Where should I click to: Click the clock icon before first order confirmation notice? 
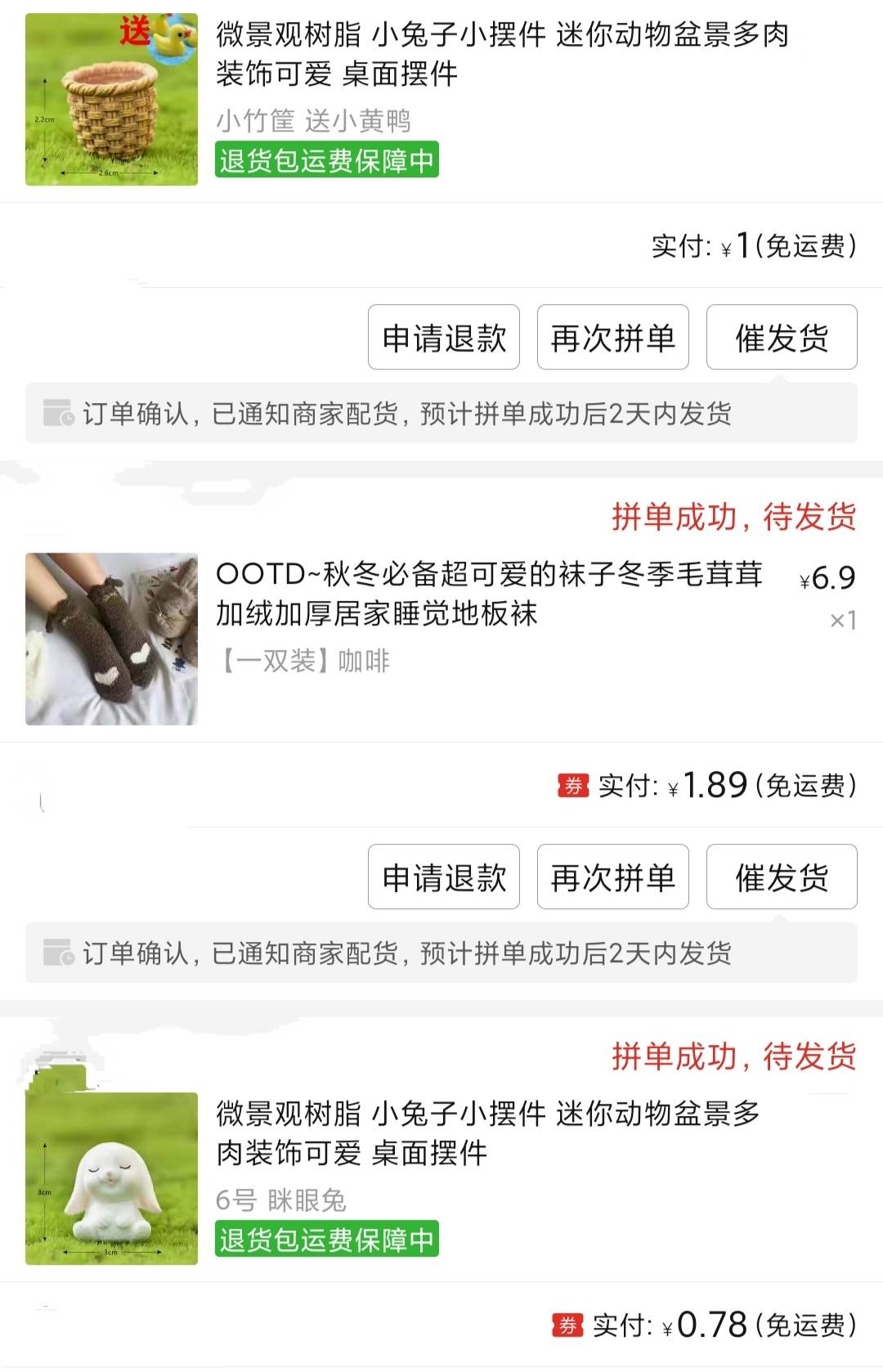click(56, 414)
